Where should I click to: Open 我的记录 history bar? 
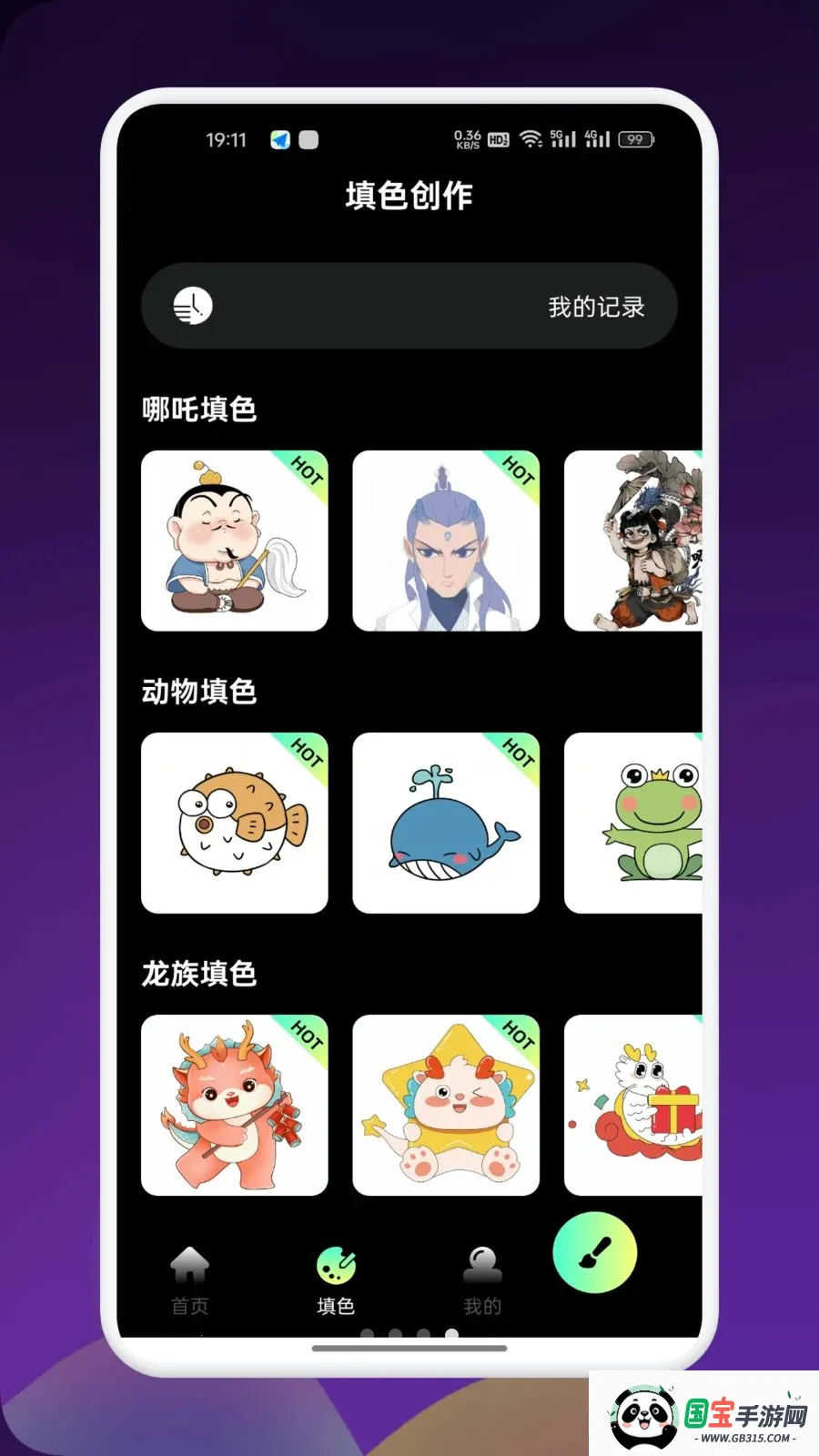pos(409,306)
